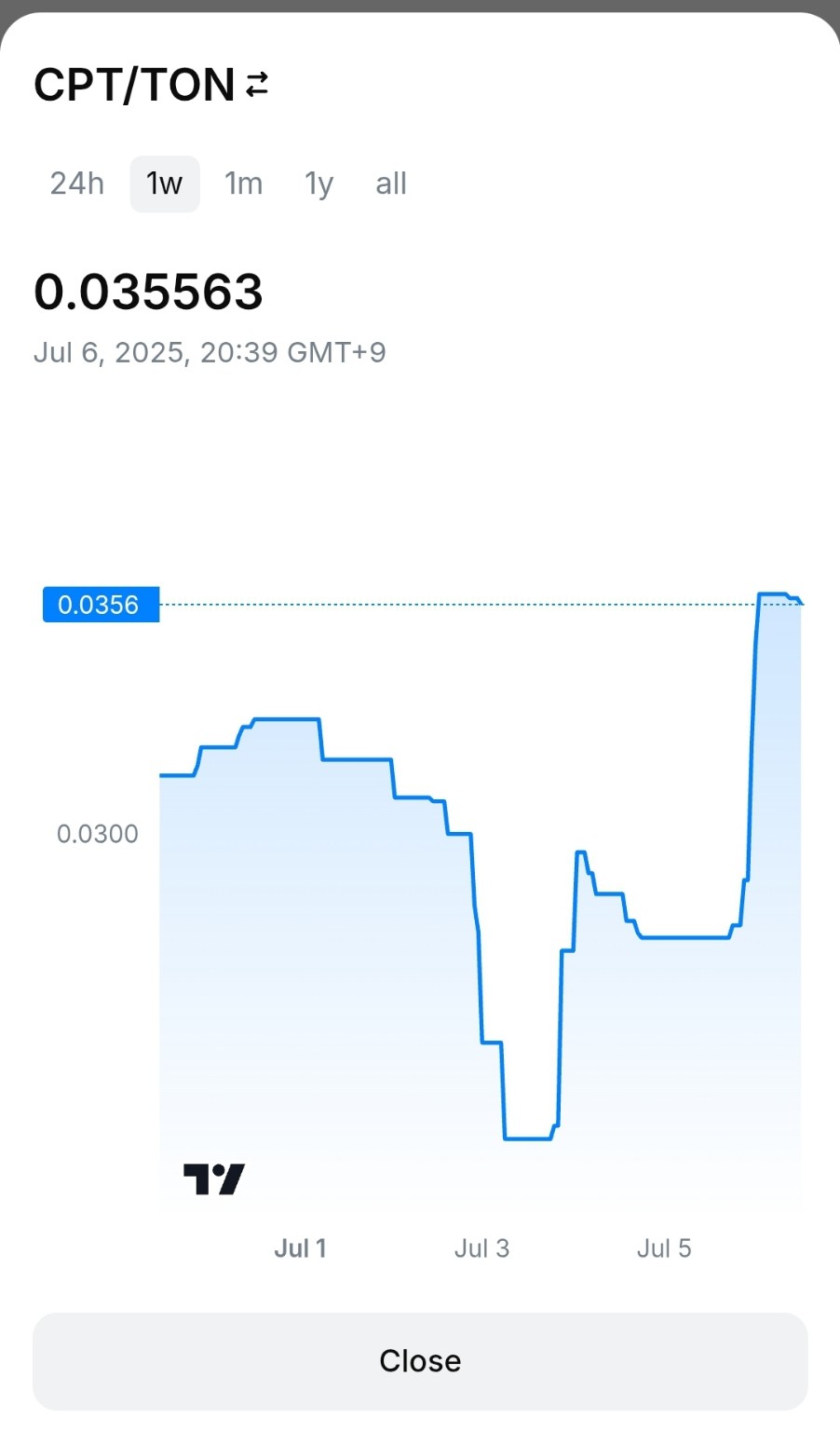Swap the CPT/TON pair direction
Screen dimensions: 840x1431
tap(257, 85)
